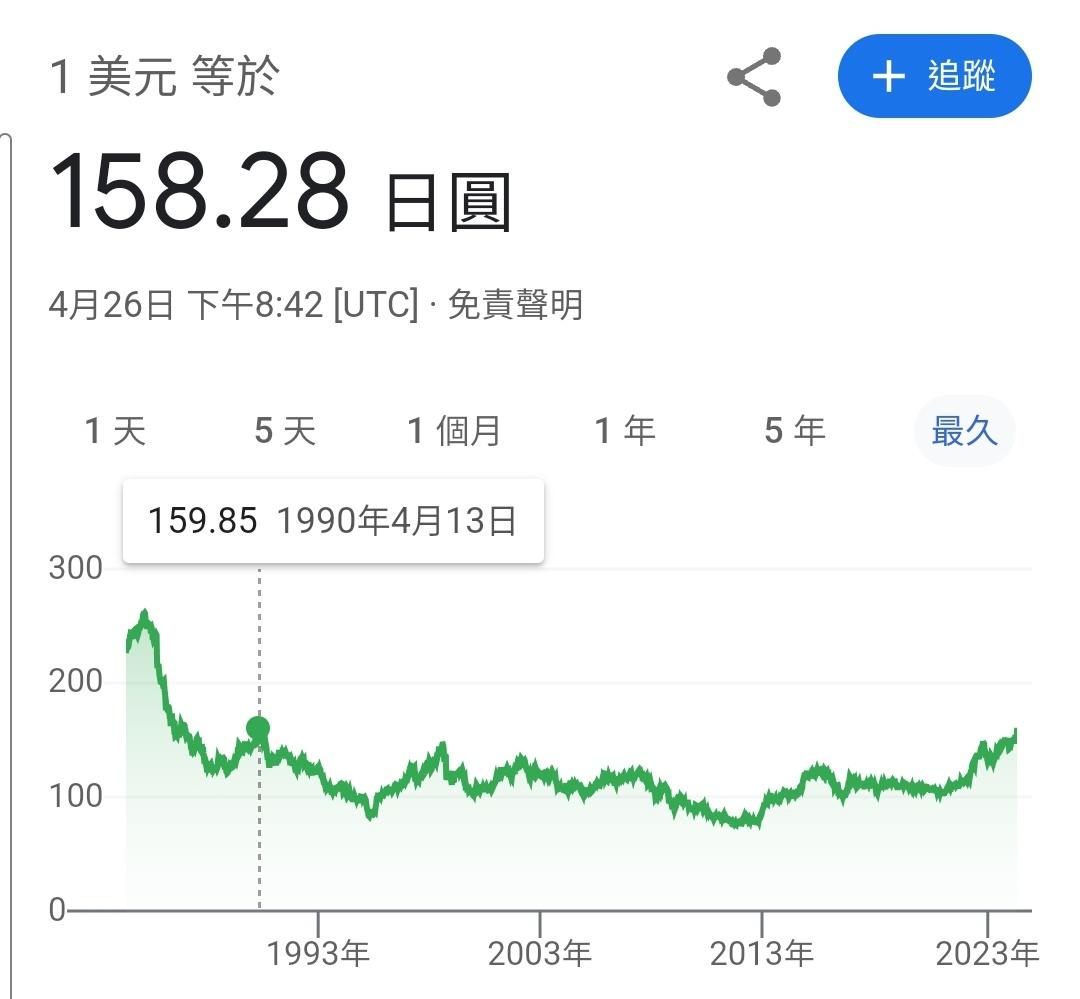This screenshot has width=1080, height=999.
Task: Tap the 追蹤 follow button
Action: point(934,77)
